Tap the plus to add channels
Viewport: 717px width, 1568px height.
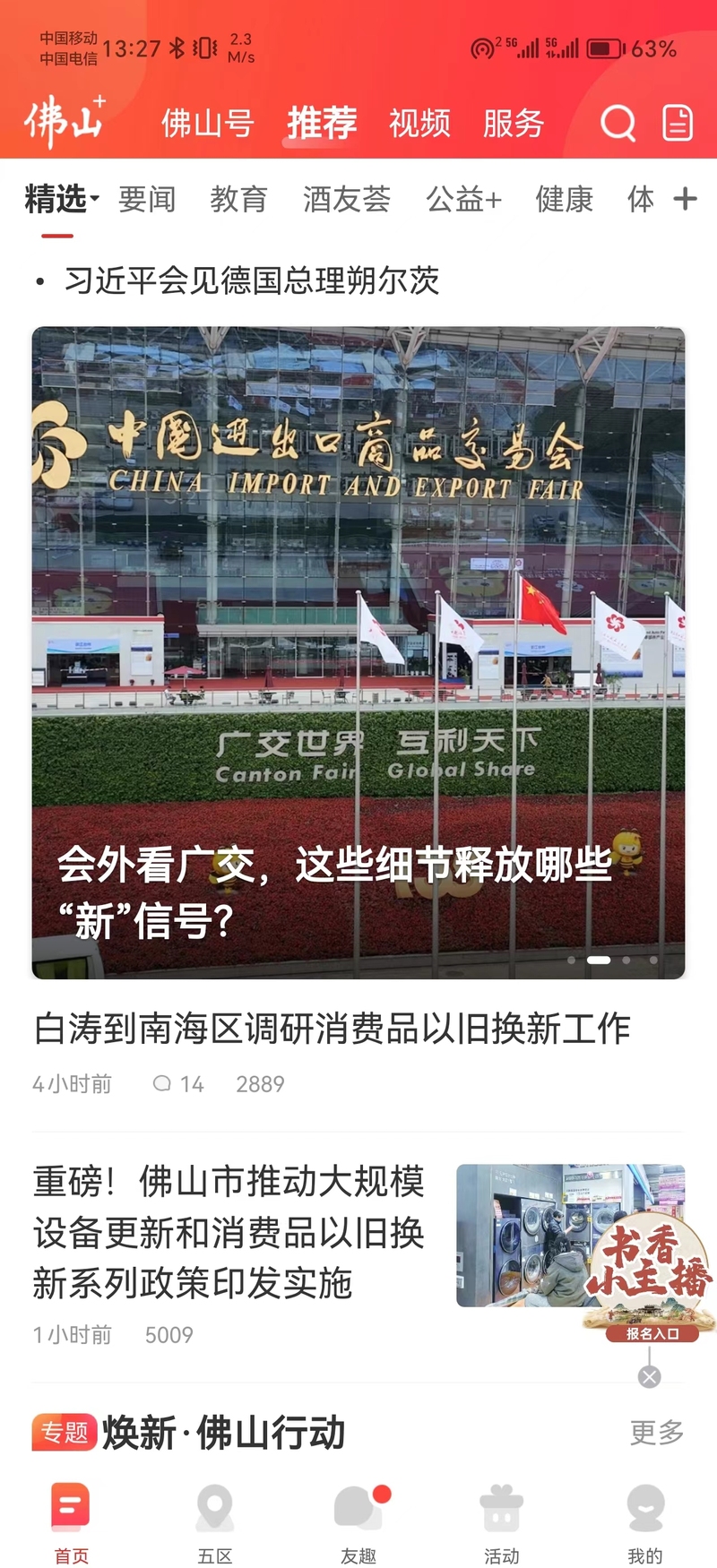(685, 199)
